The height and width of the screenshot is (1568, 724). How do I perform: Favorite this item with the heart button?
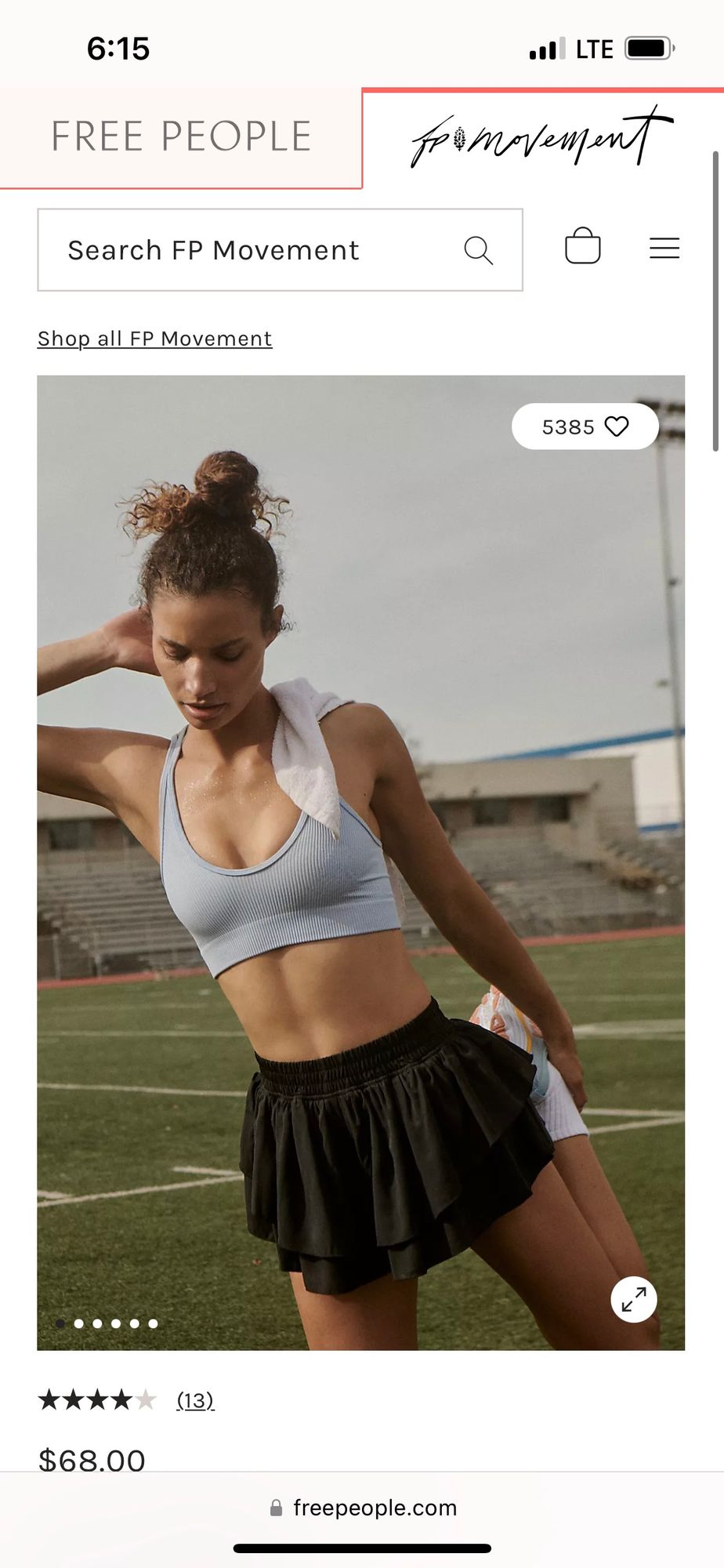(617, 426)
